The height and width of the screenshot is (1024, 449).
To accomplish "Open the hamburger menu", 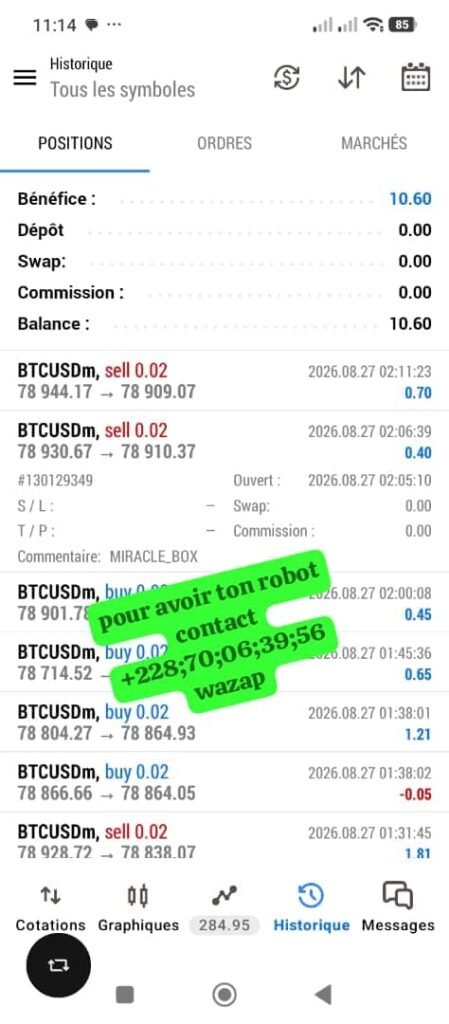I will click(x=25, y=78).
